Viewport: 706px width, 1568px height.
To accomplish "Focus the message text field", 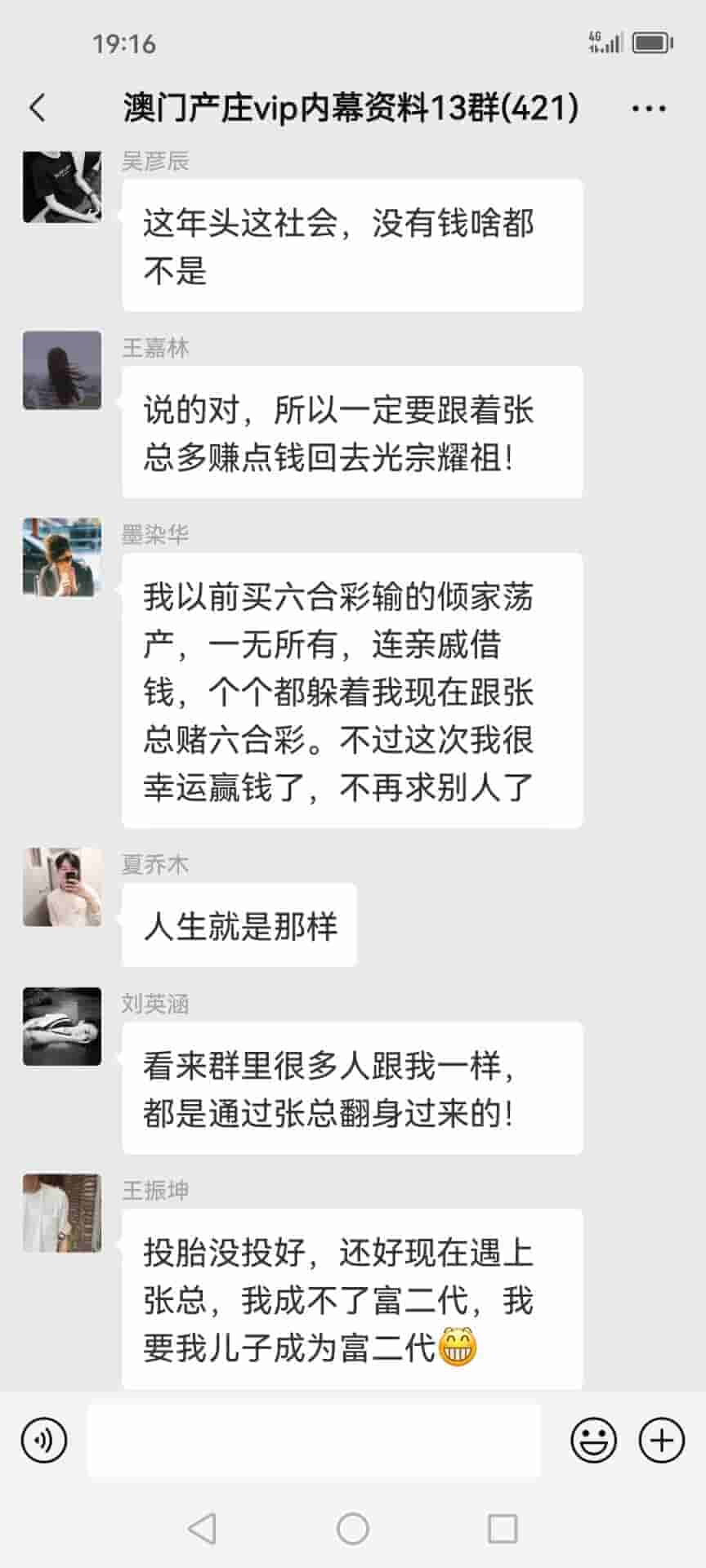I will (314, 1440).
